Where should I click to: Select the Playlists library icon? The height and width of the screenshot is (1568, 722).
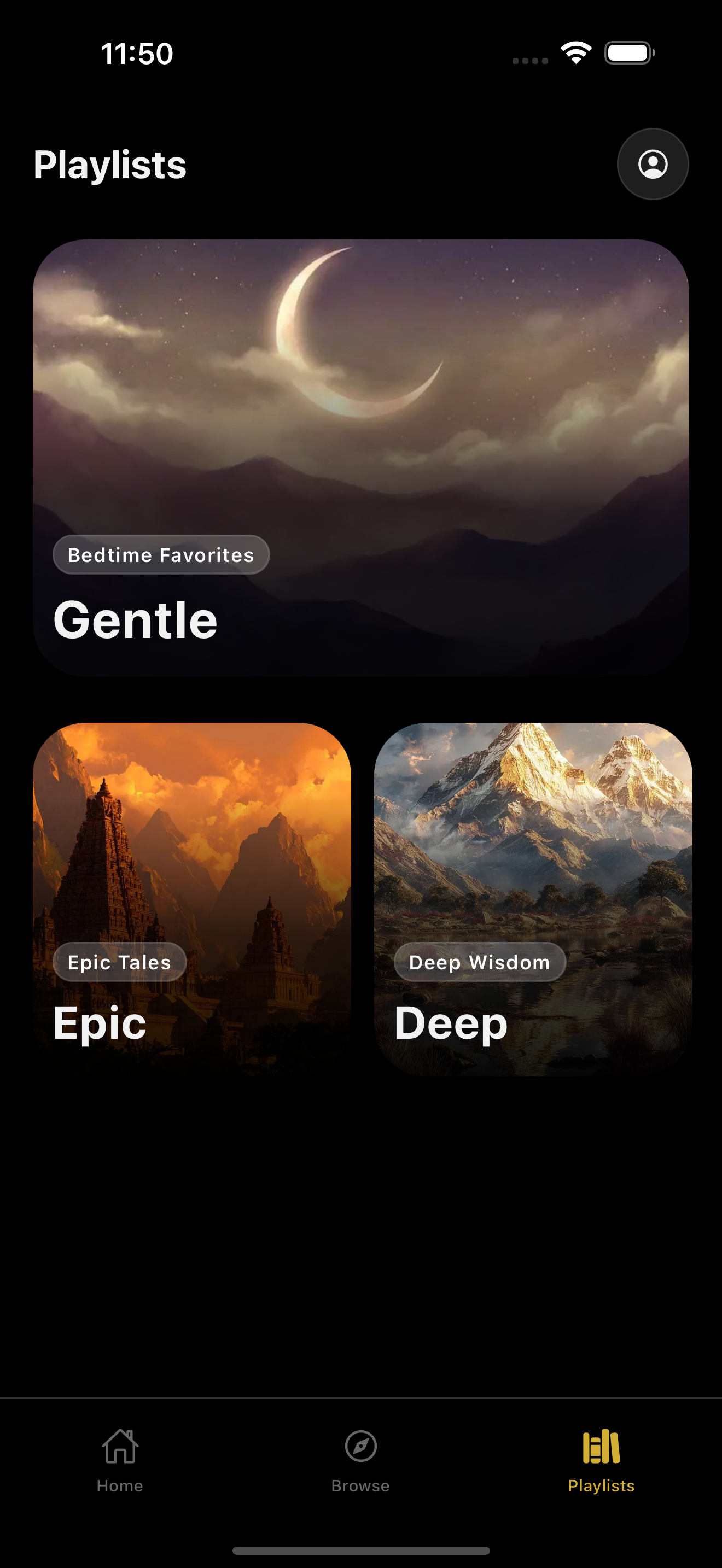click(602, 1445)
